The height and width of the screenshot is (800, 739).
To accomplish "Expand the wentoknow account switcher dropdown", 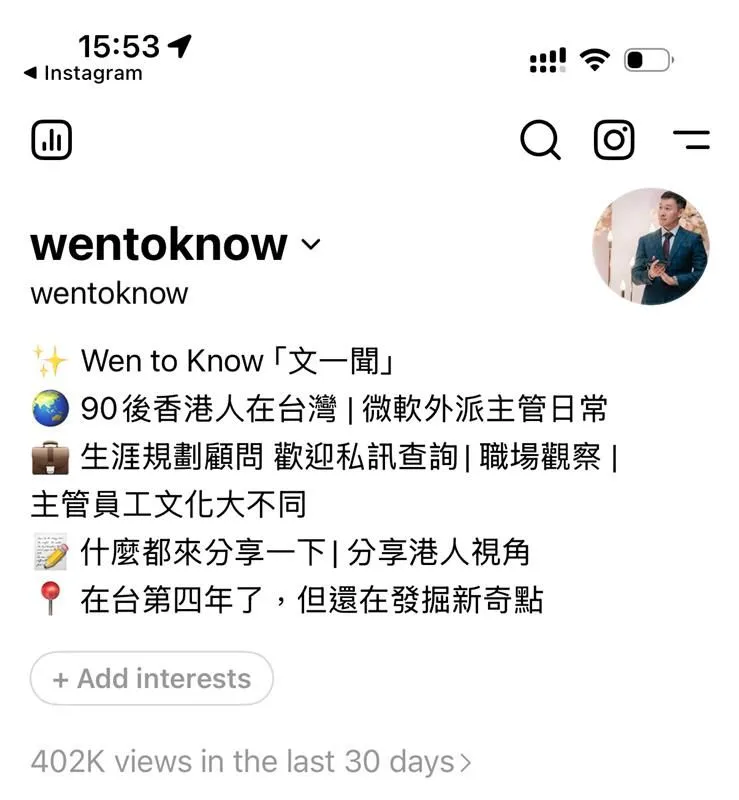I will [311, 245].
